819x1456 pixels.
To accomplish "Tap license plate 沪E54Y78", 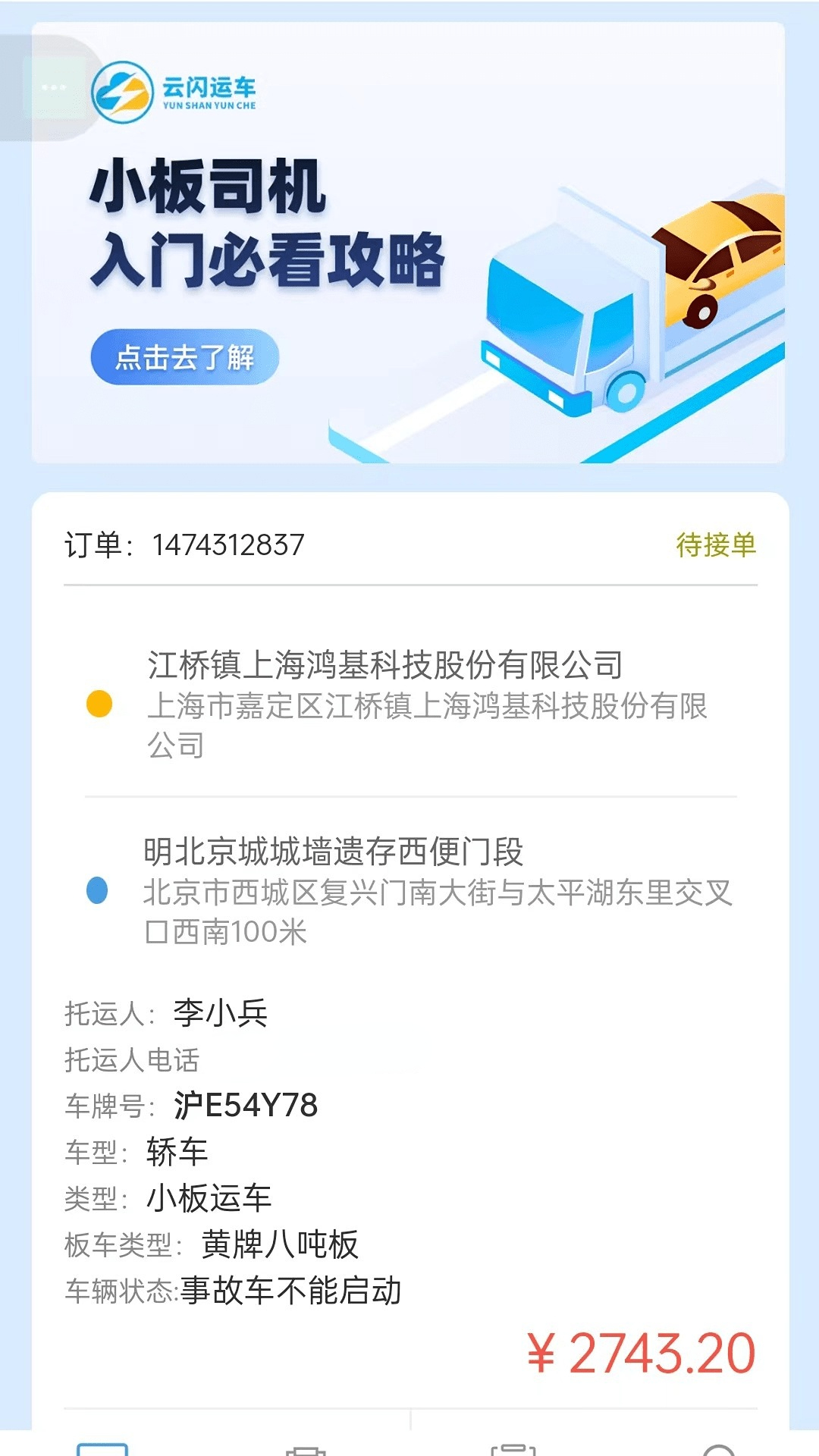I will [x=246, y=1106].
